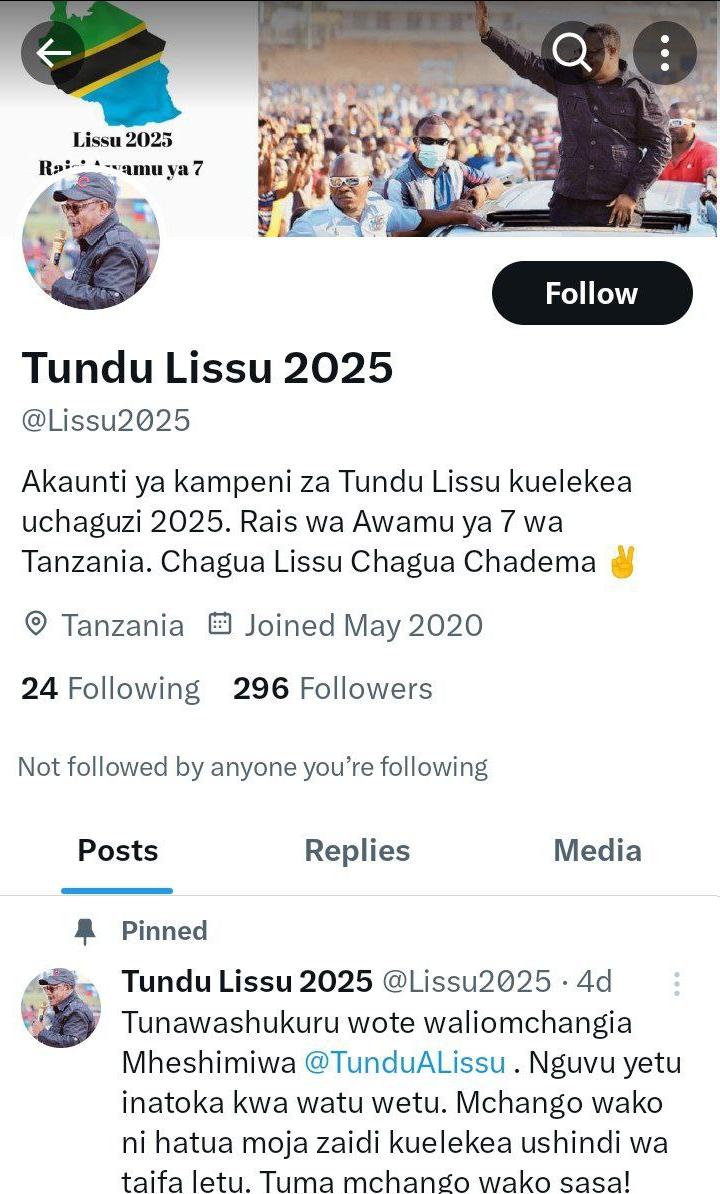Go back using the arrow icon
The image size is (720, 1194).
click(x=53, y=53)
